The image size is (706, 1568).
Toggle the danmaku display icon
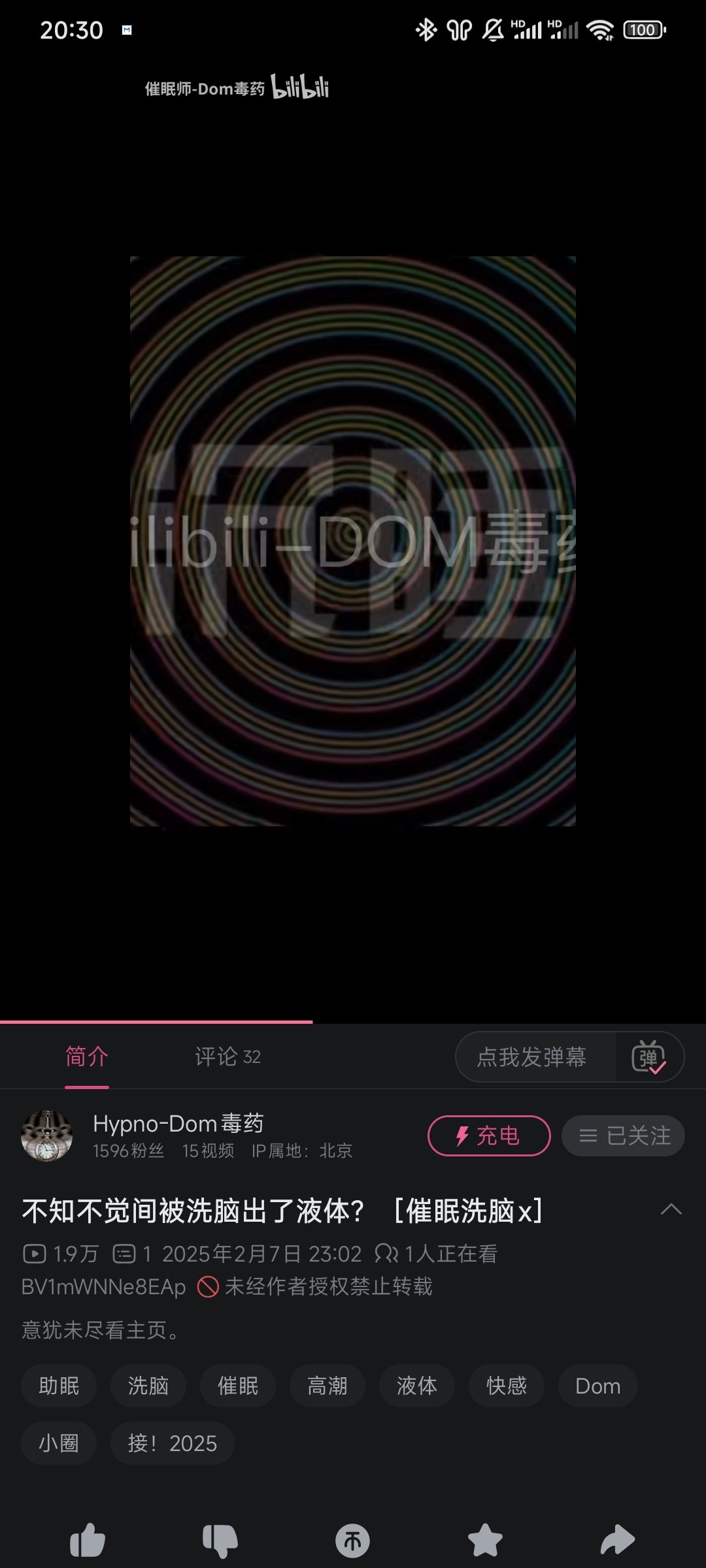(x=648, y=1056)
